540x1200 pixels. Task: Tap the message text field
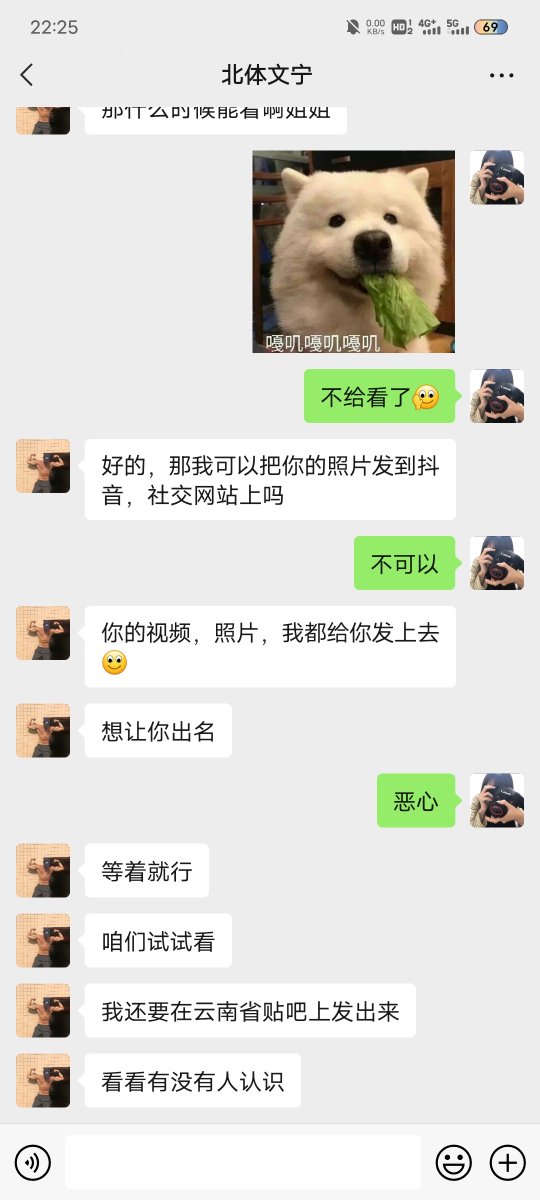243,1162
